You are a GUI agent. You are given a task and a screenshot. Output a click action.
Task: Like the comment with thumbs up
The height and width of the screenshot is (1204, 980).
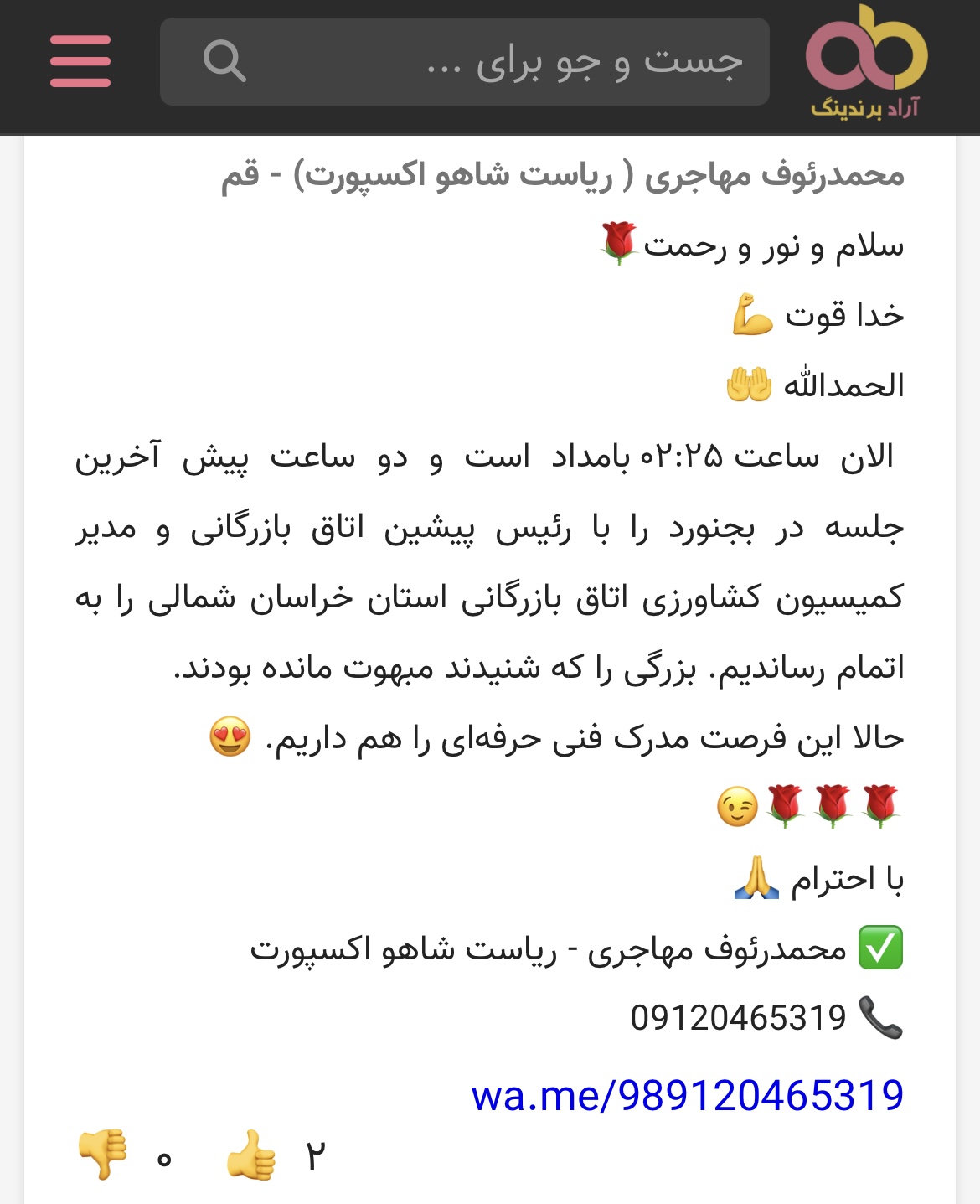point(251,1155)
